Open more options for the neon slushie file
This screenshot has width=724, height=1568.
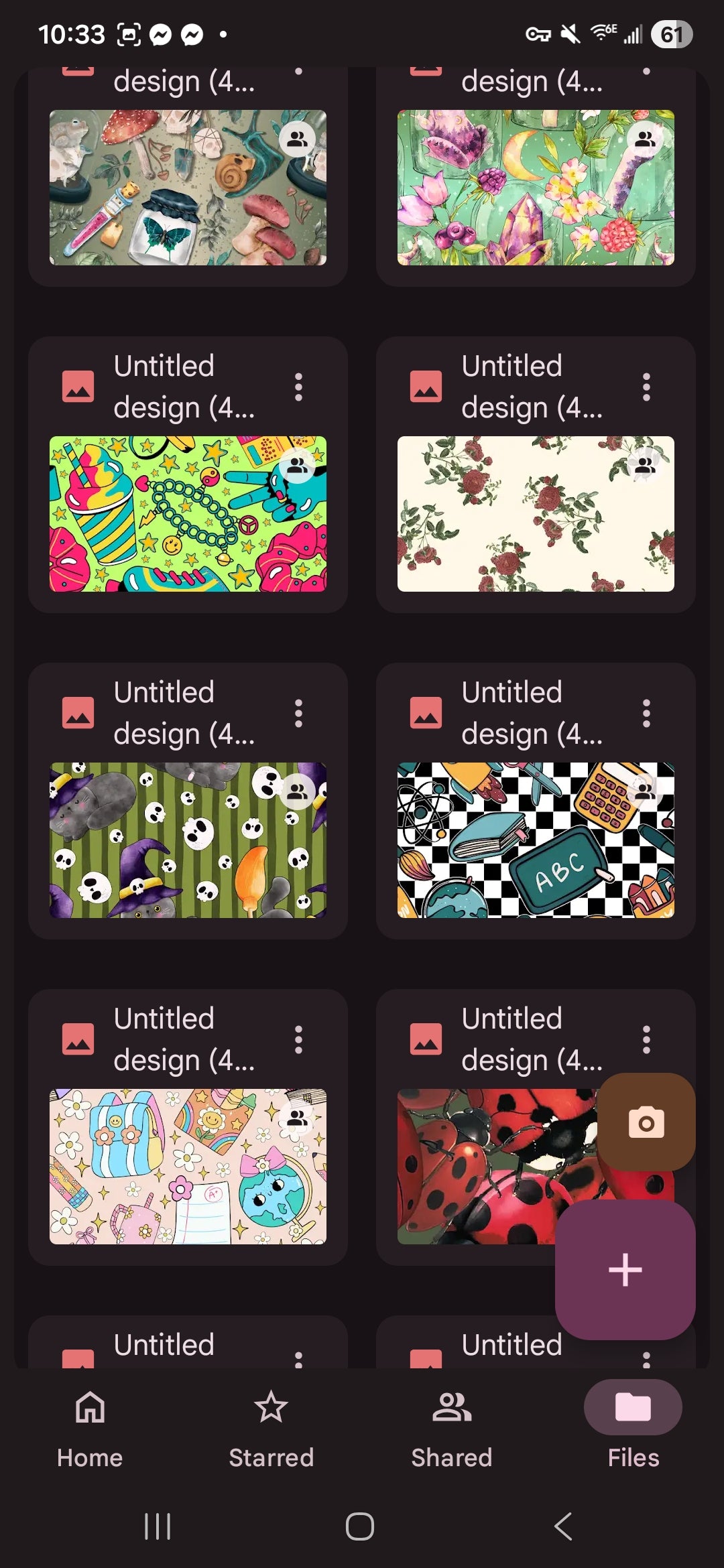click(298, 387)
